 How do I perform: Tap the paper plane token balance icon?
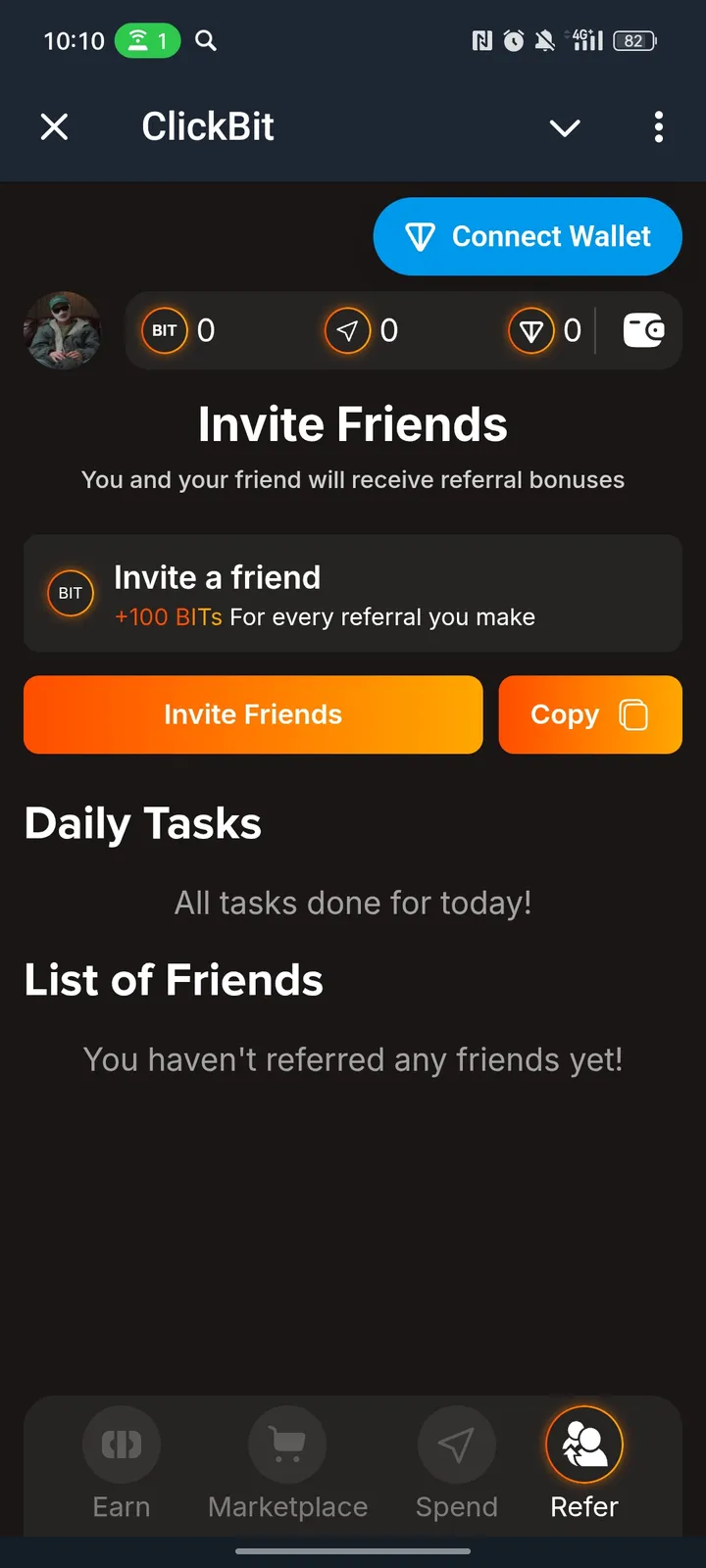click(348, 330)
